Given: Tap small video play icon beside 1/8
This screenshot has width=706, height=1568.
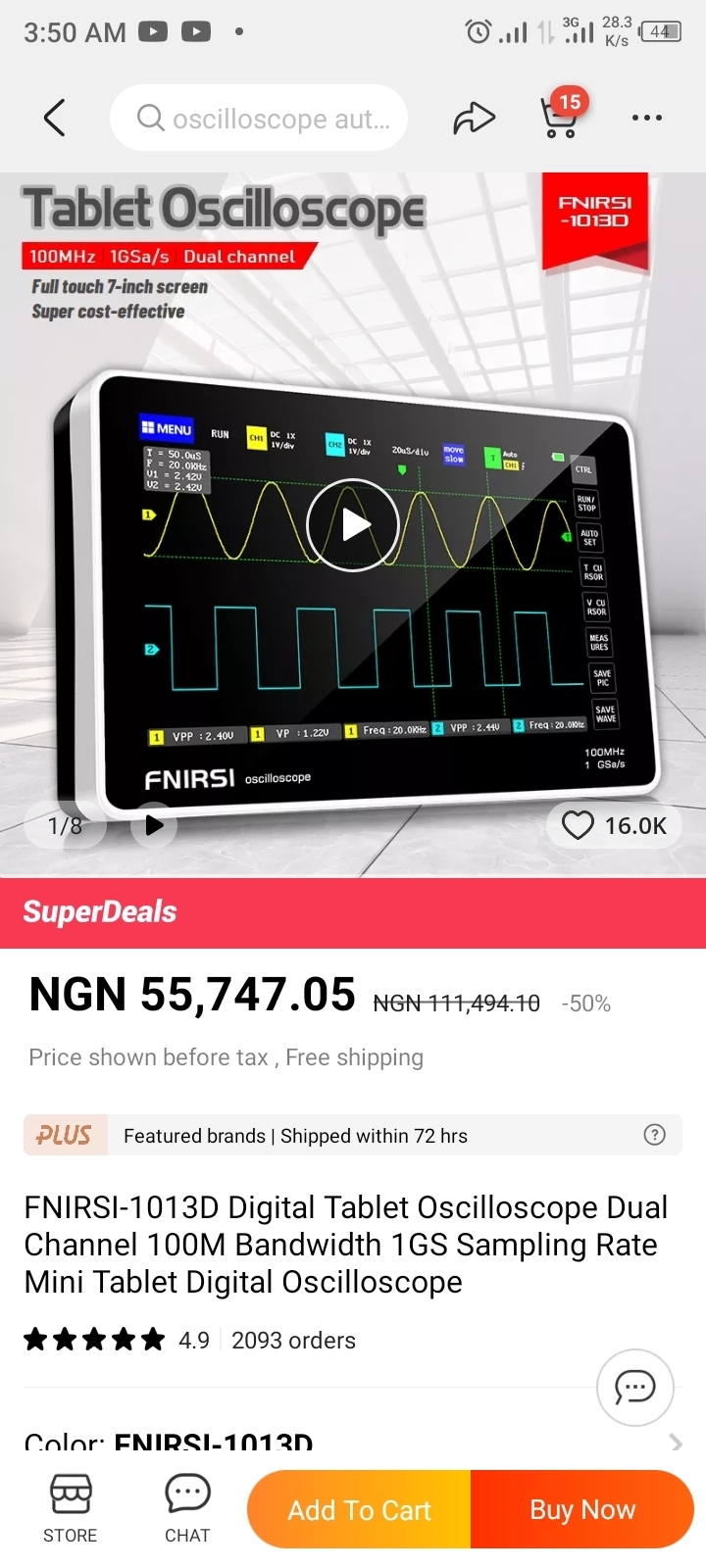Looking at the screenshot, I should tap(154, 825).
